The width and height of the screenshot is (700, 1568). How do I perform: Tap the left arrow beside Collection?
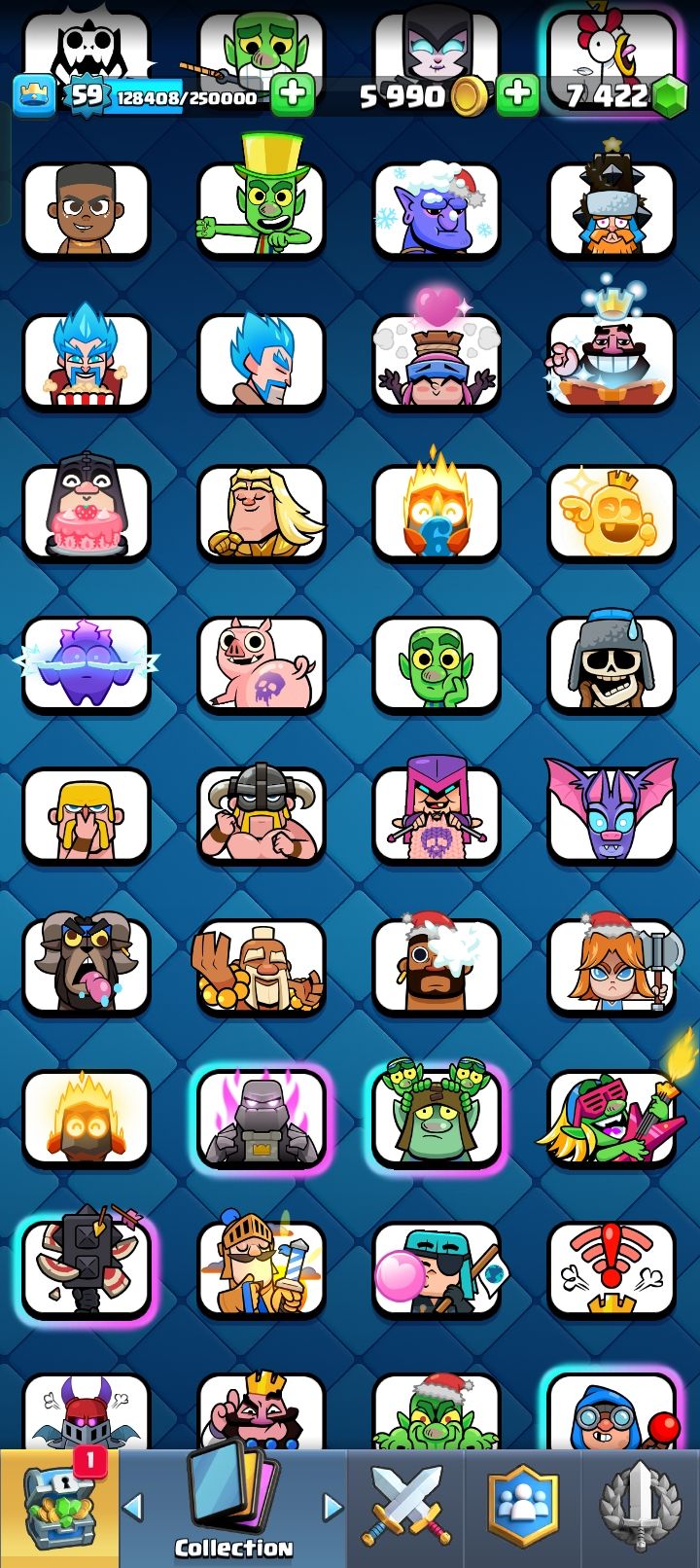point(133,1507)
